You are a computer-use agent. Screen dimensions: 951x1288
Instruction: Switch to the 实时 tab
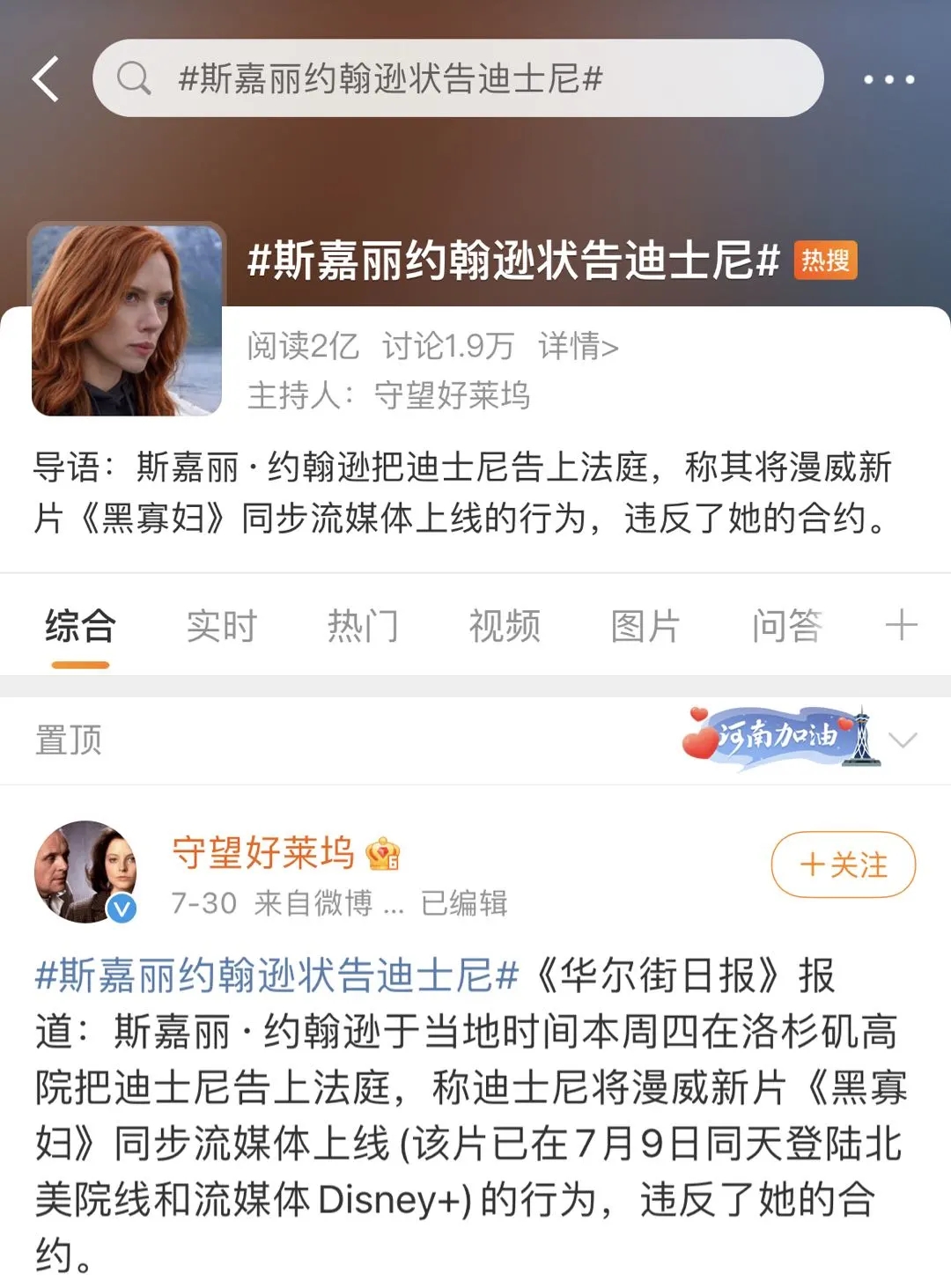pos(220,625)
